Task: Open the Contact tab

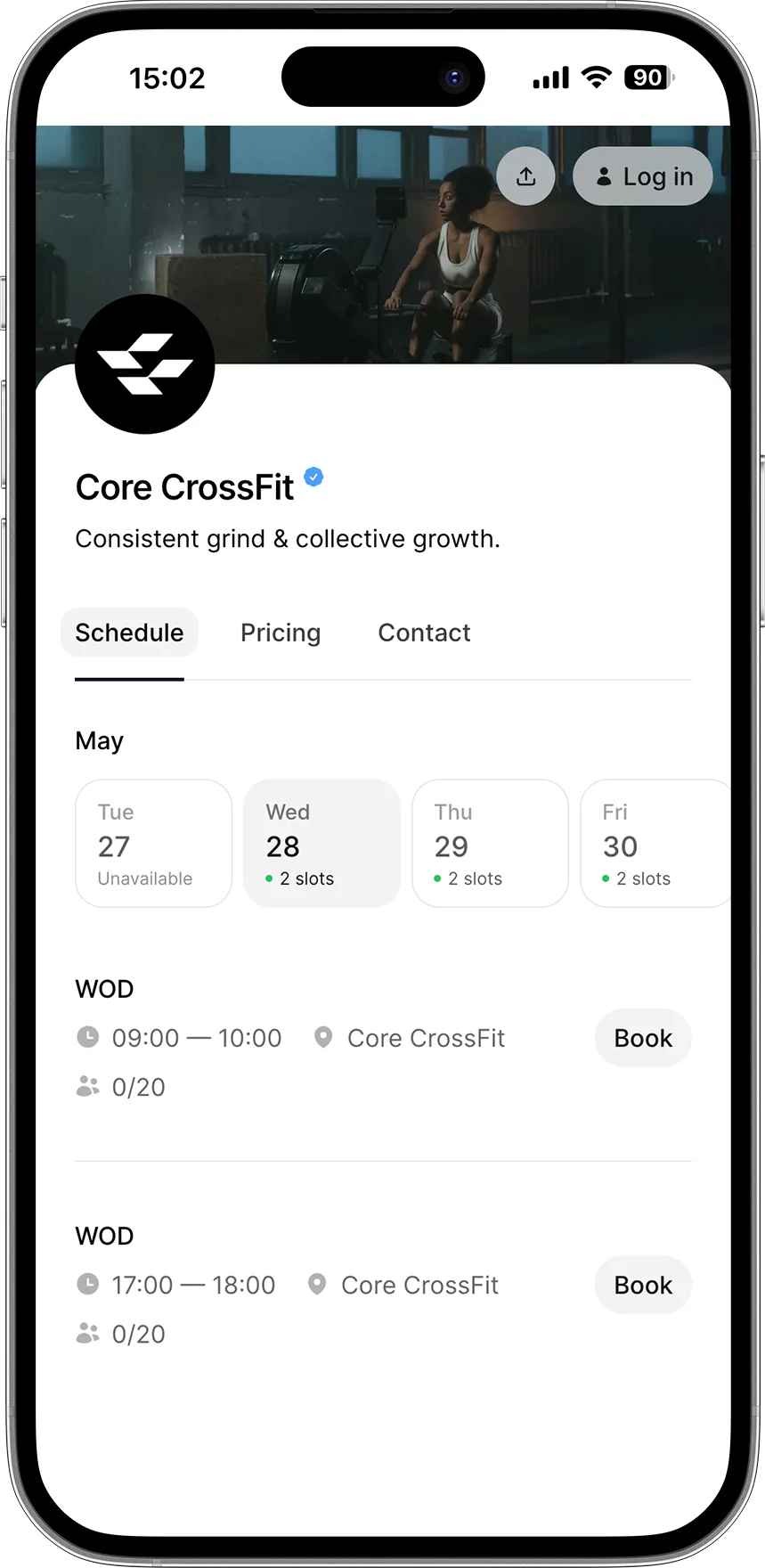Action: (x=424, y=633)
